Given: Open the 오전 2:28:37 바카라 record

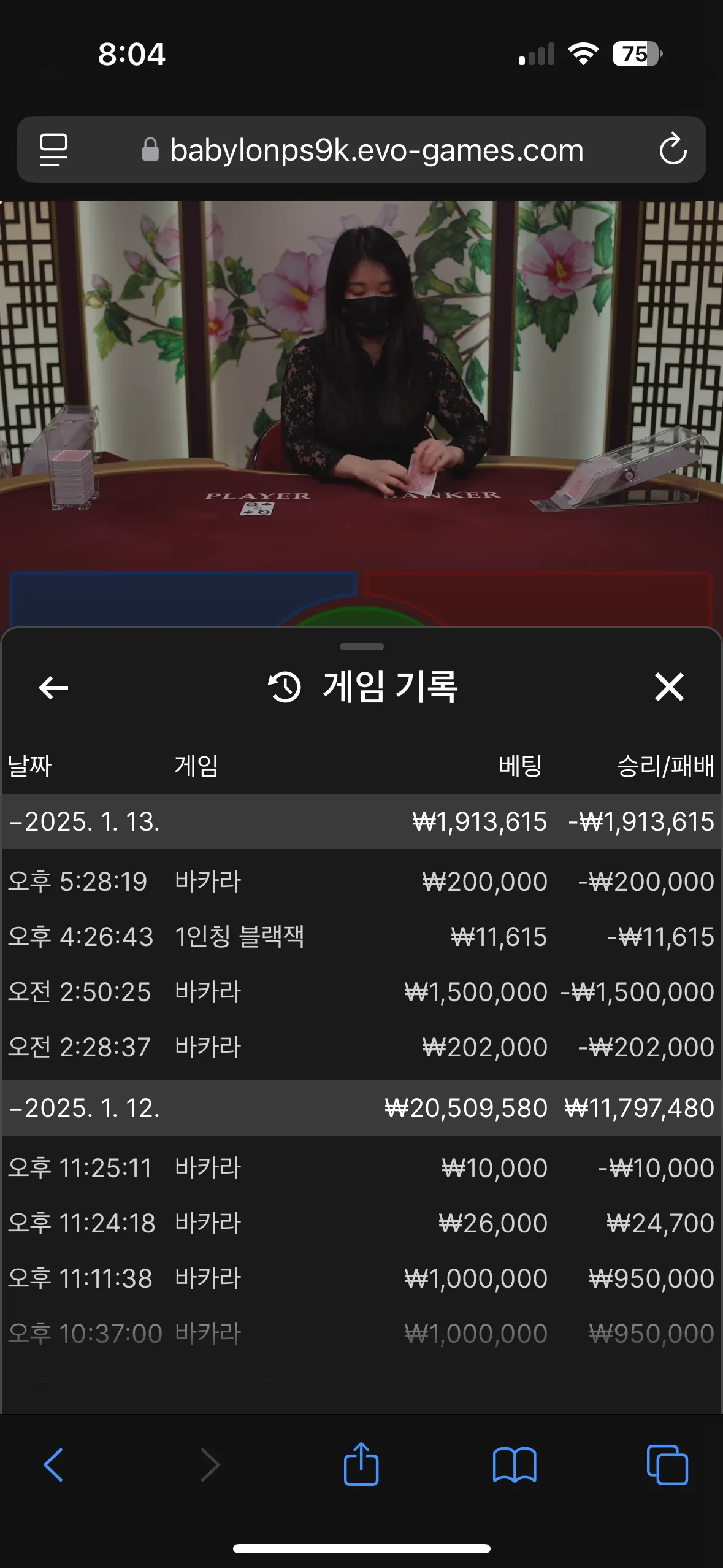Looking at the screenshot, I should point(361,1047).
